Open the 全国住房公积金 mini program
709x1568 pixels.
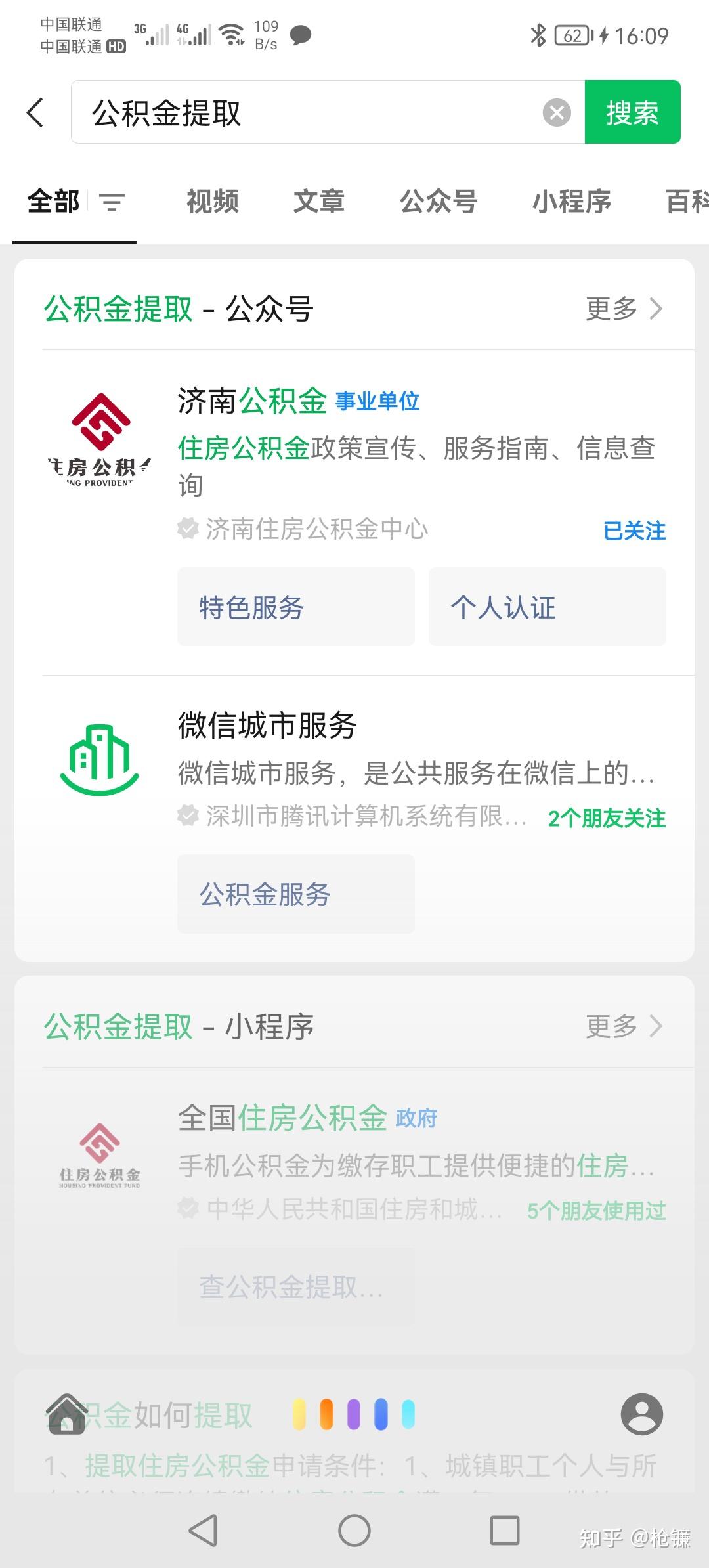click(354, 1162)
